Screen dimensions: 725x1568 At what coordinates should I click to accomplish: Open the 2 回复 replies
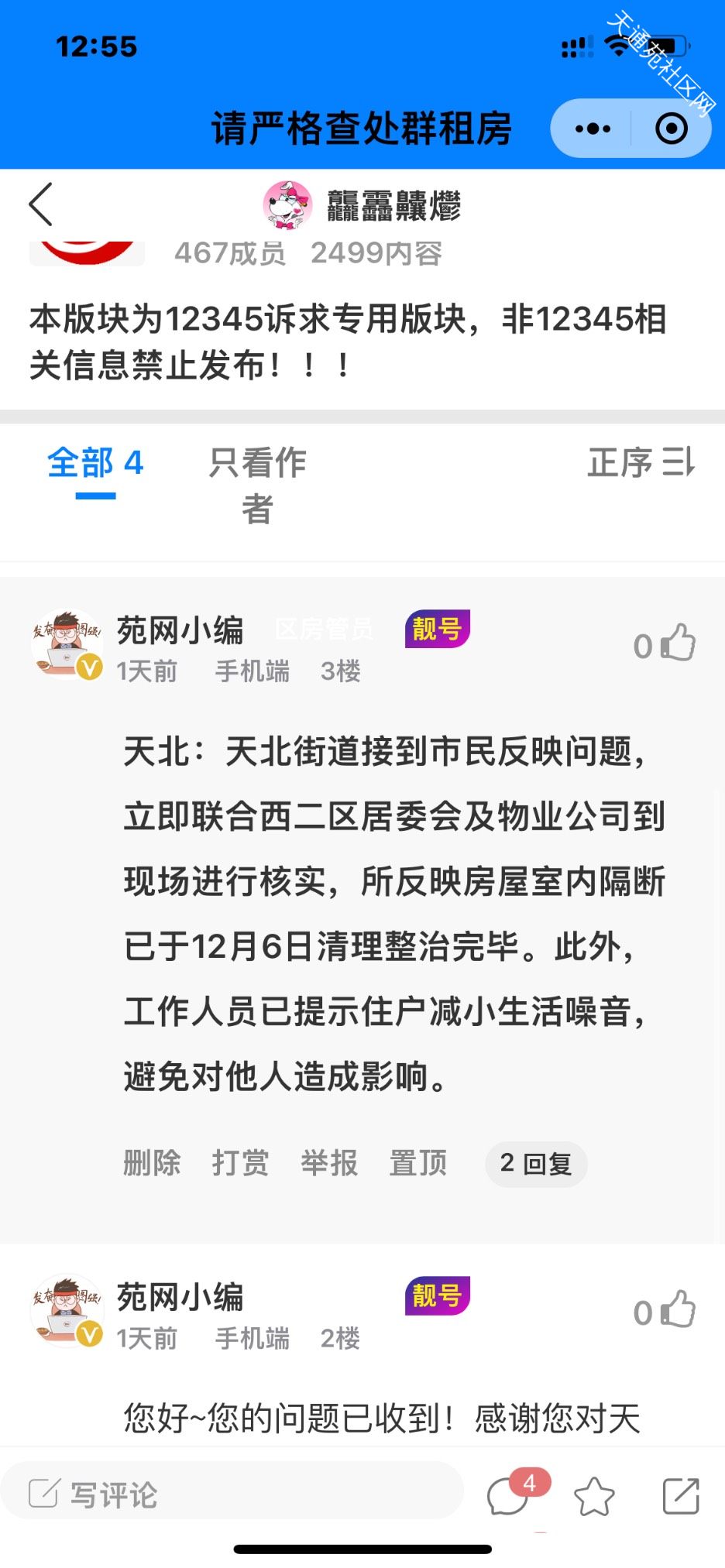click(x=535, y=1163)
